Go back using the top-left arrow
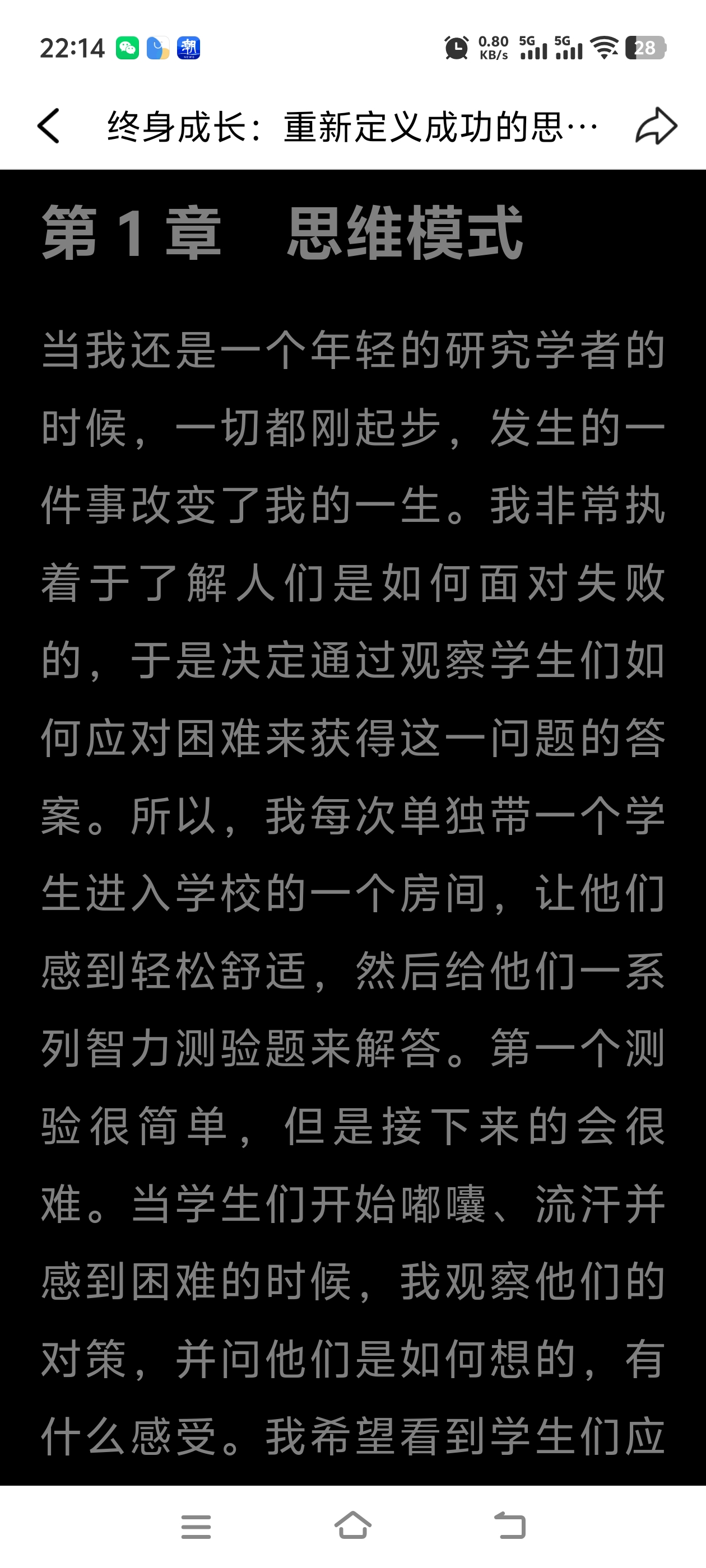 (x=49, y=127)
